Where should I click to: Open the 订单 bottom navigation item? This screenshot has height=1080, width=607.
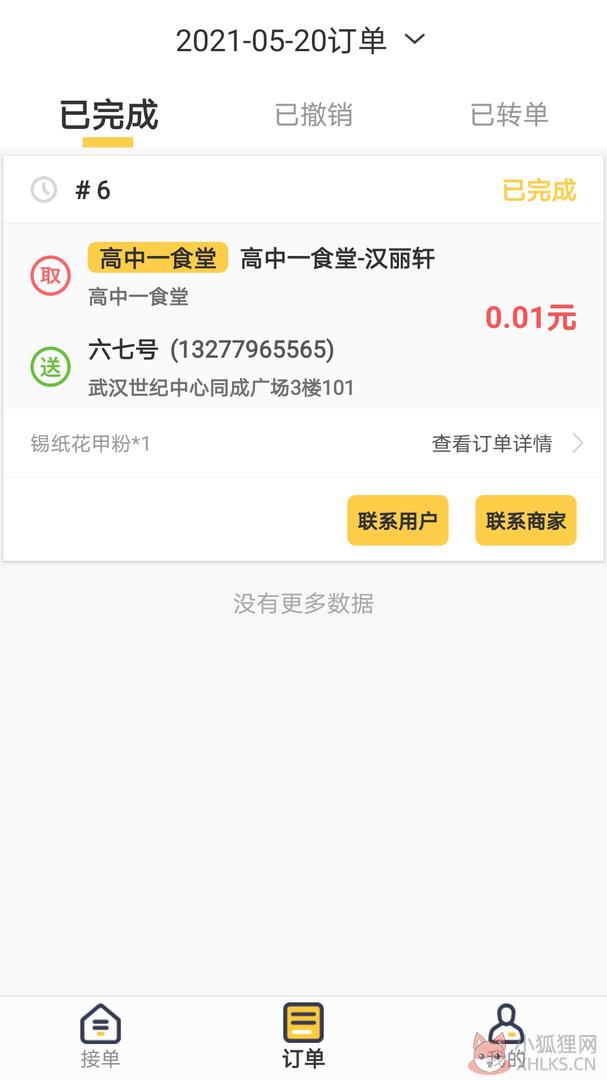pos(303,1037)
